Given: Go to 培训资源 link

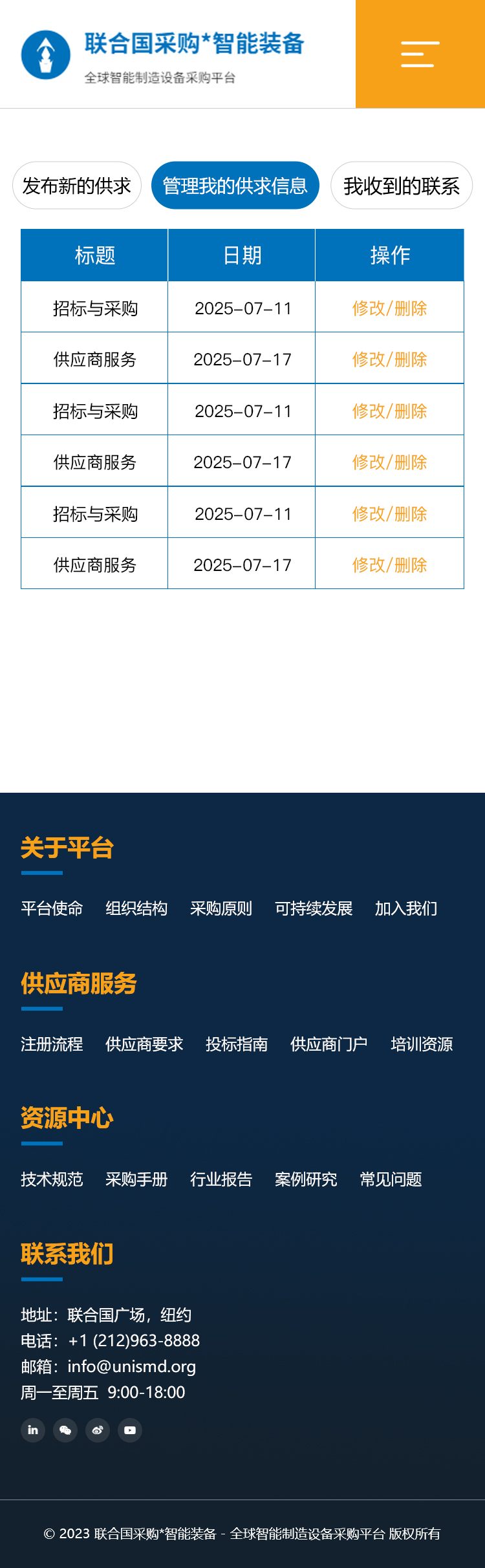Looking at the screenshot, I should point(422,1044).
